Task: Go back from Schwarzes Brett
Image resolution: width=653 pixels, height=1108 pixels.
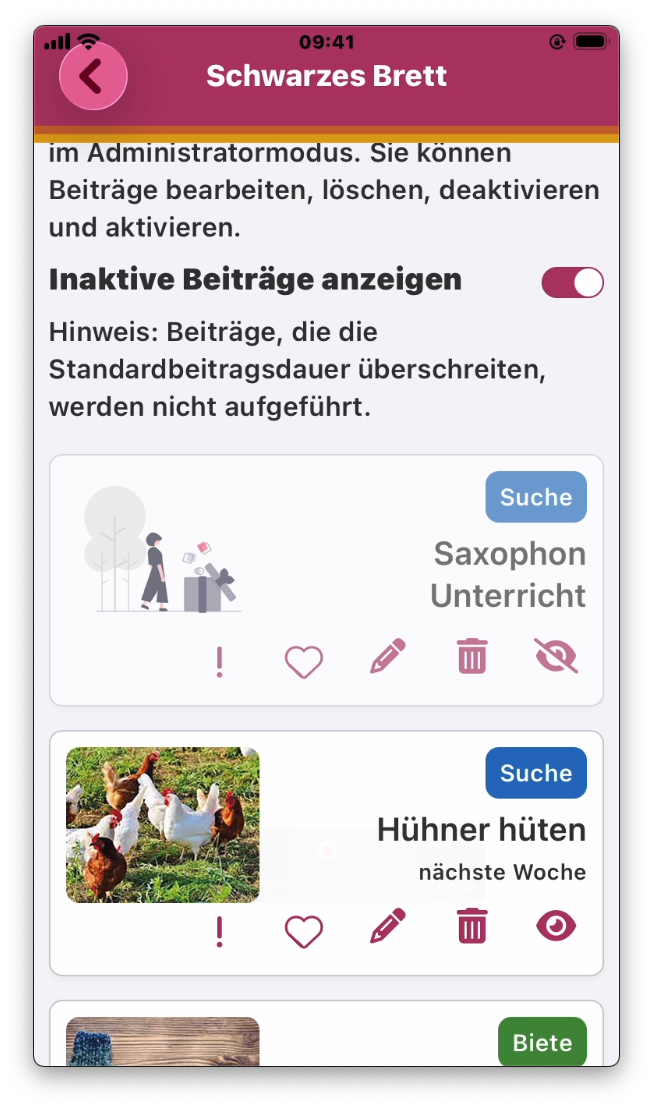Action: 93,76
